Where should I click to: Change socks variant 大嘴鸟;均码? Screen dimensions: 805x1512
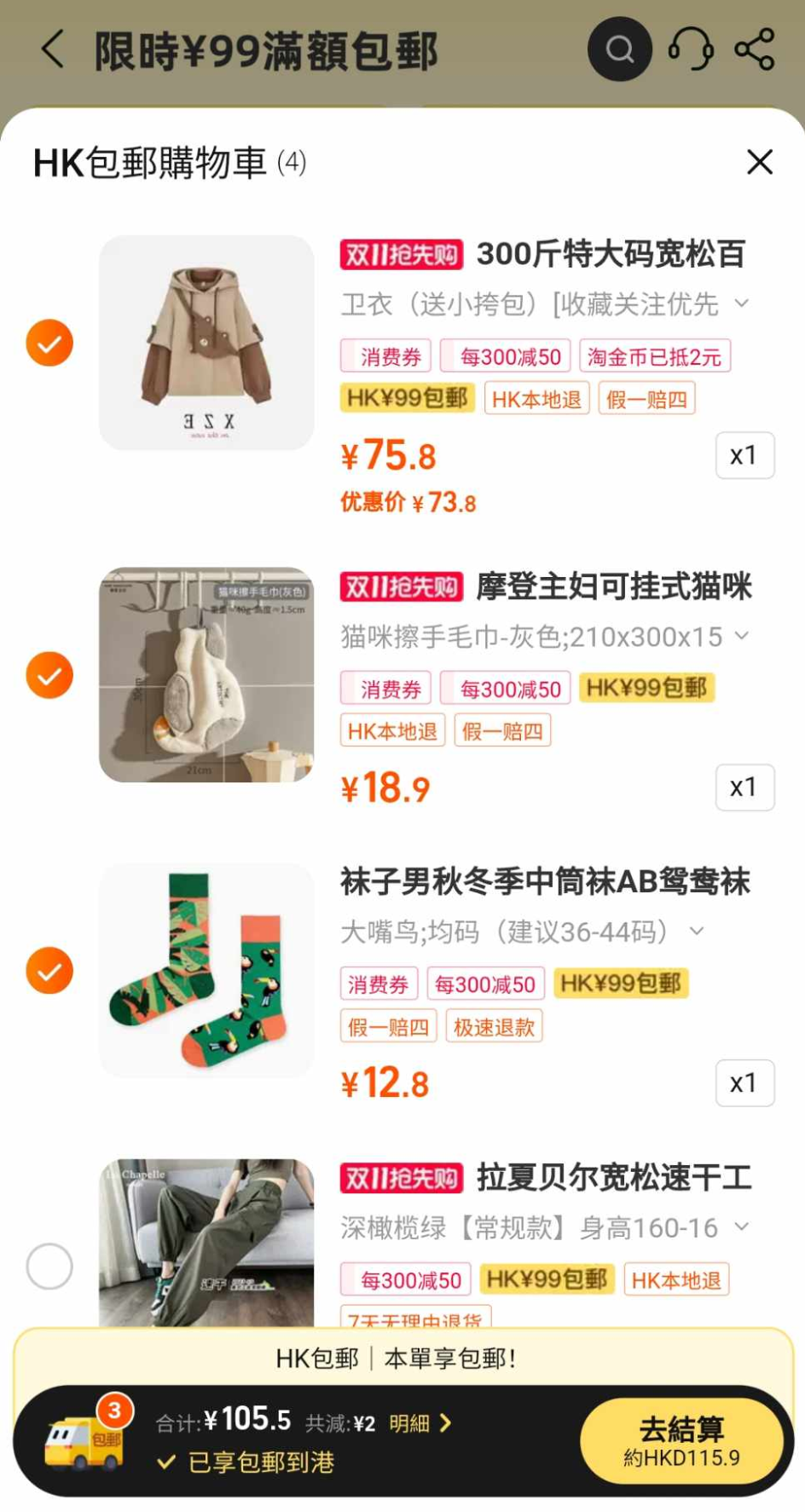pyautogui.click(x=522, y=932)
